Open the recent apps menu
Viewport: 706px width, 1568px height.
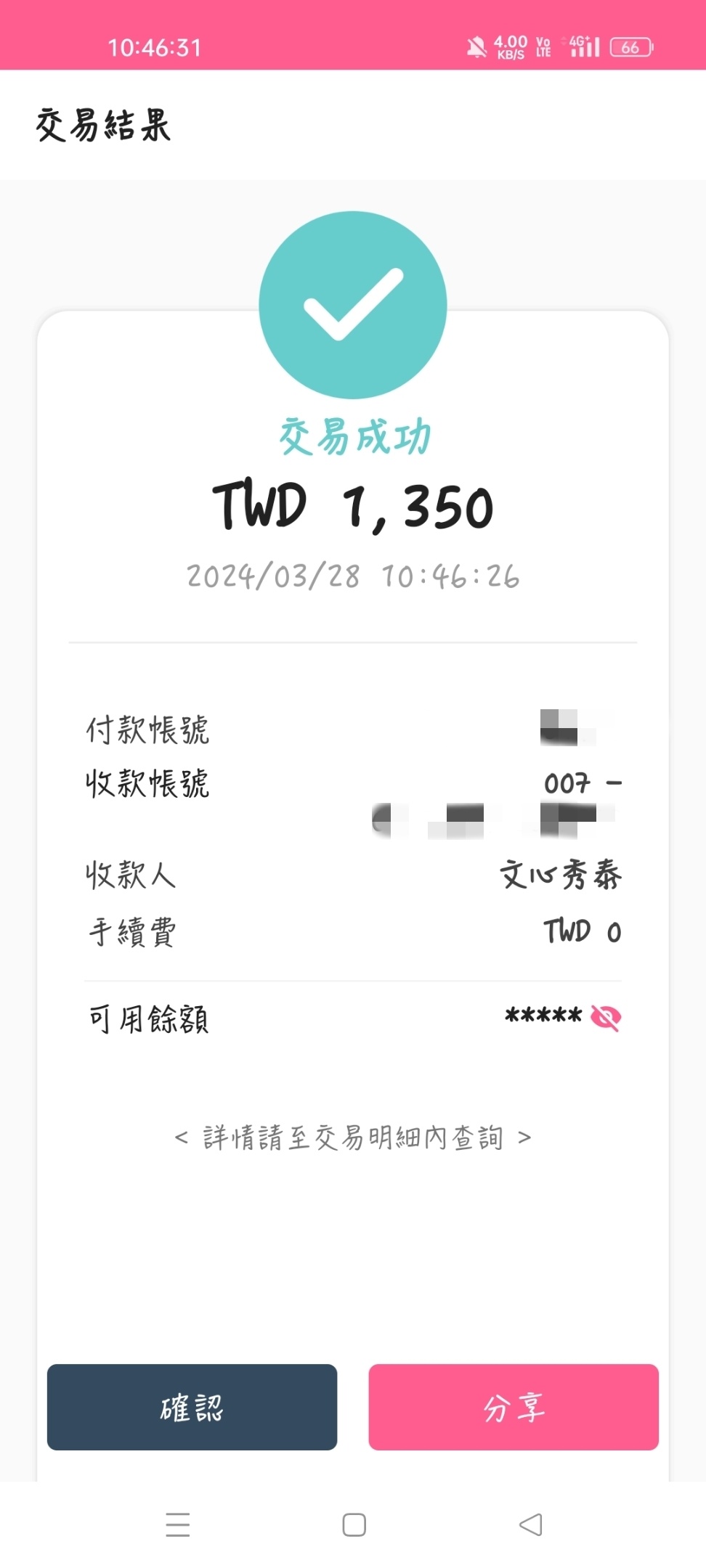[178, 1524]
